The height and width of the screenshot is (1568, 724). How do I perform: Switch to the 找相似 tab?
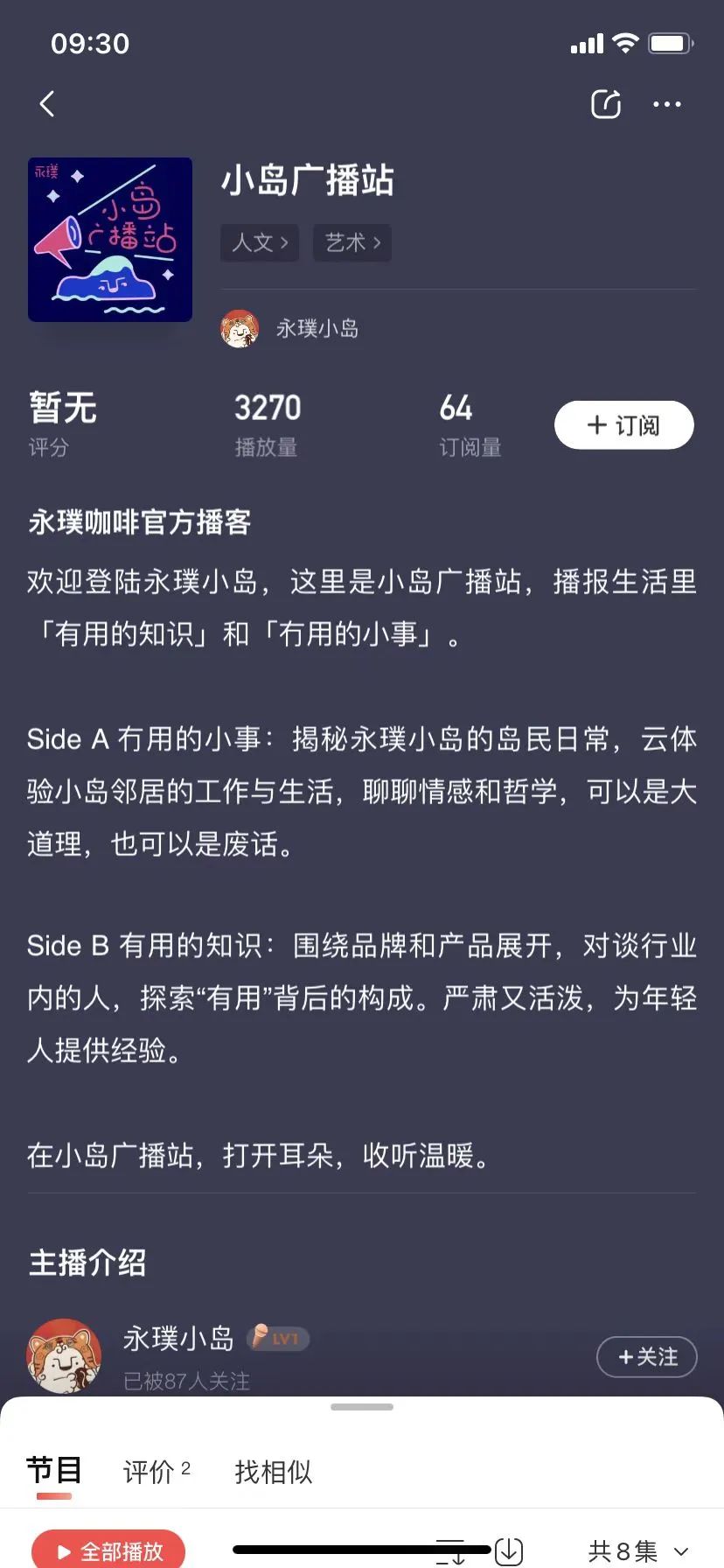(x=274, y=1472)
